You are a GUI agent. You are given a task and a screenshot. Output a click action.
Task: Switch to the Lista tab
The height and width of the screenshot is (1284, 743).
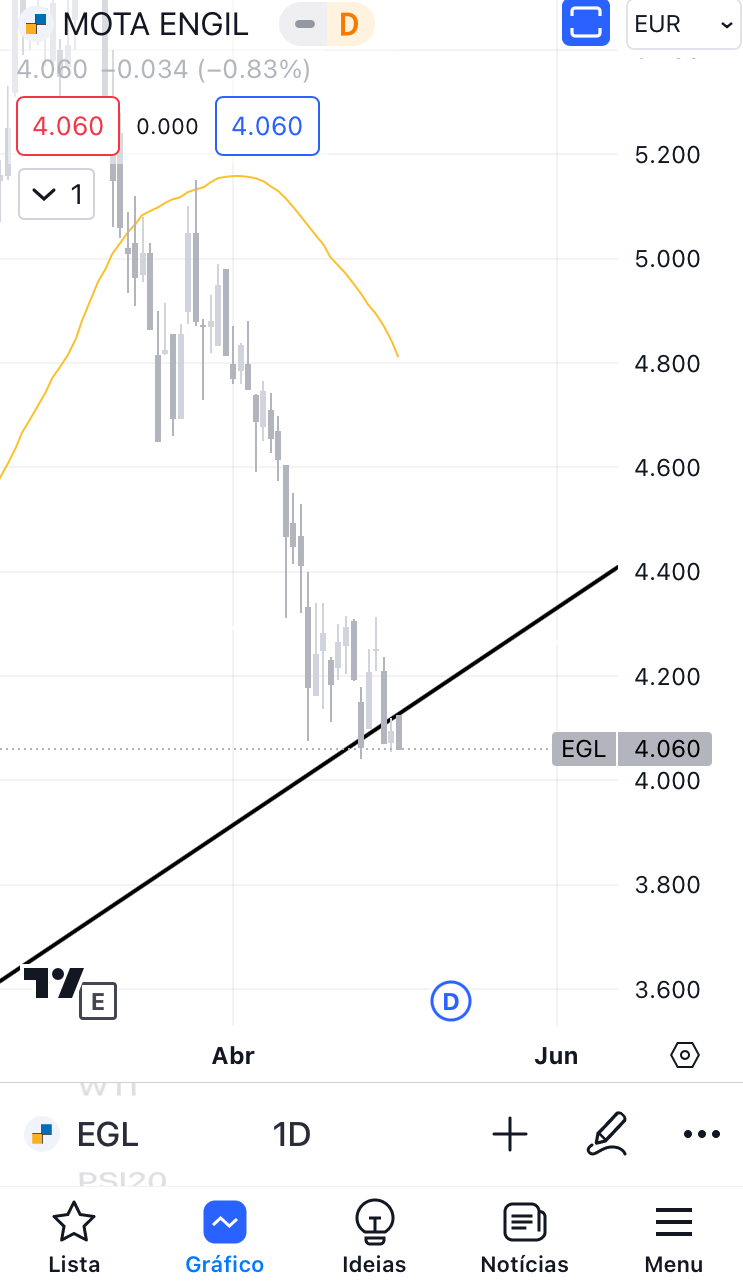pyautogui.click(x=75, y=1238)
